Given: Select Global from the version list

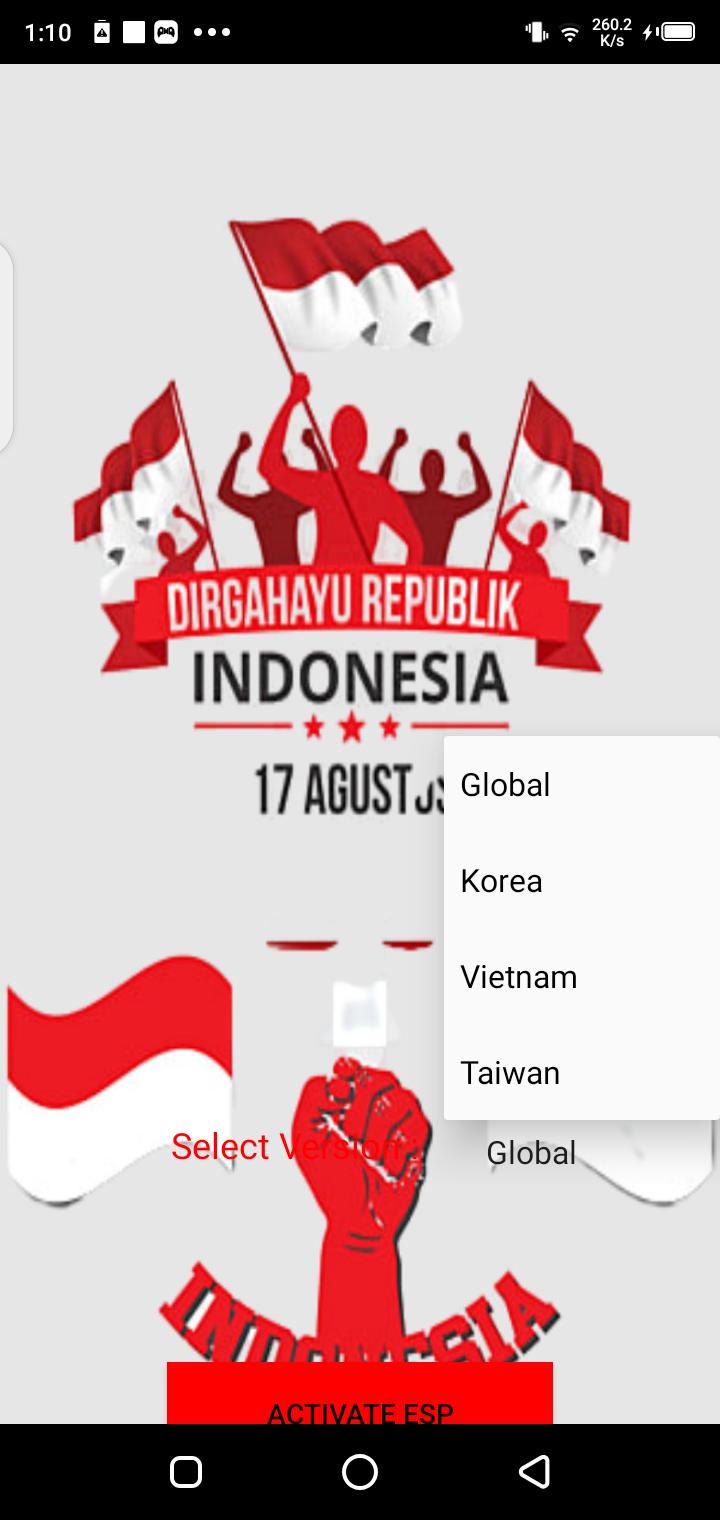Looking at the screenshot, I should click(x=580, y=785).
